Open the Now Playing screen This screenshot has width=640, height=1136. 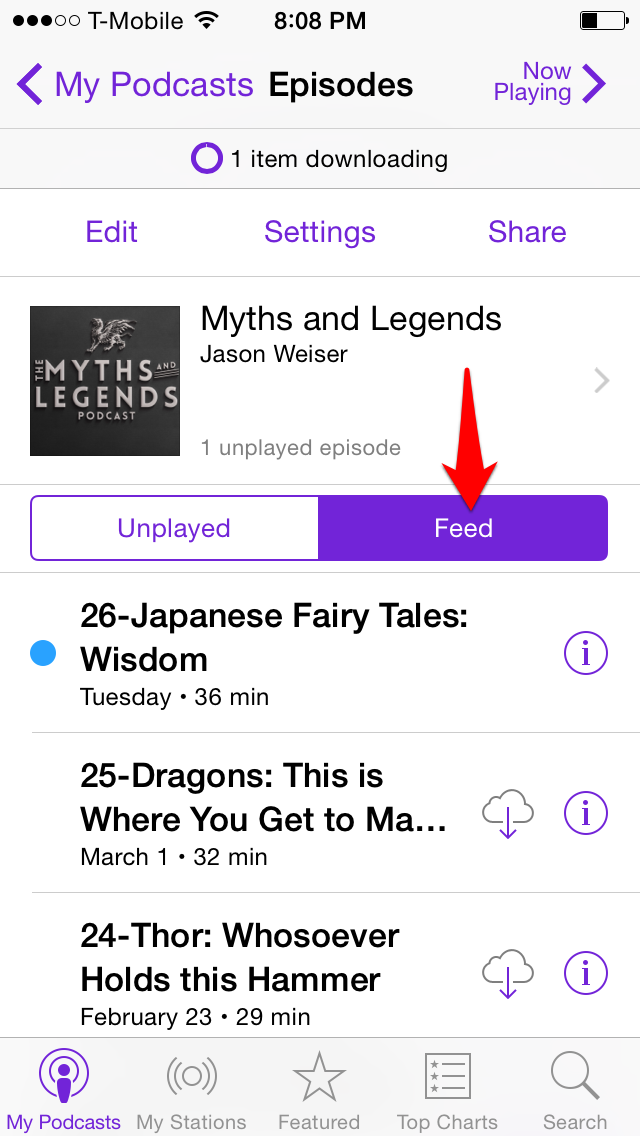click(550, 82)
